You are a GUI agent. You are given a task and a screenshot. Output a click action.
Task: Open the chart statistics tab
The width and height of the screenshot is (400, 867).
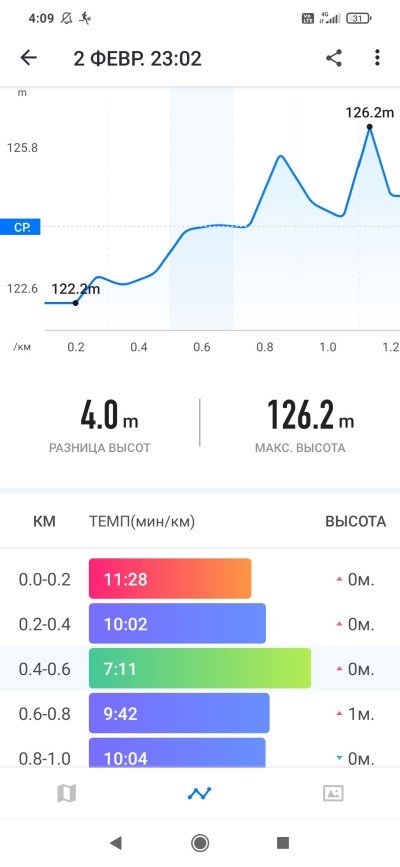tap(199, 793)
